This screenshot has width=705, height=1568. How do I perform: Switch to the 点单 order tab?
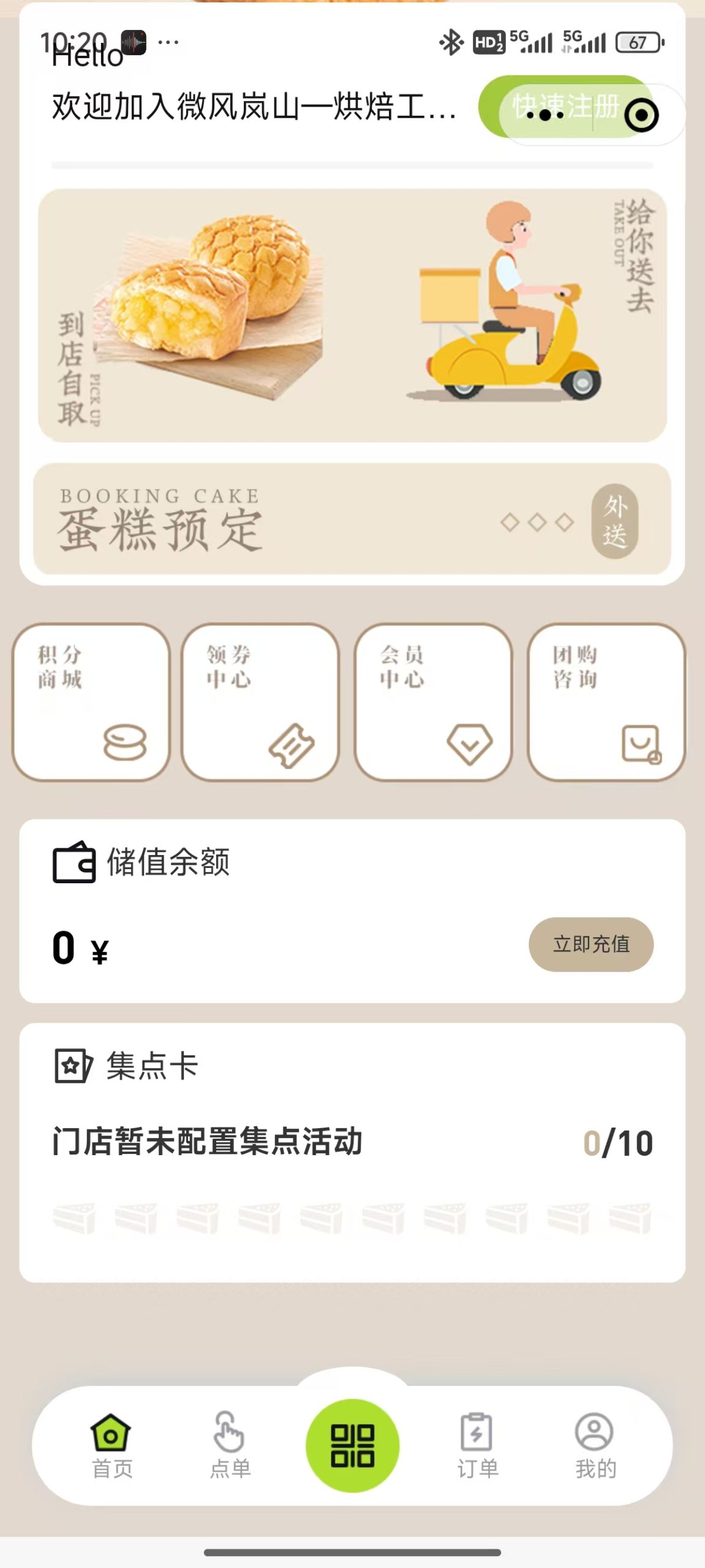coord(230,1445)
